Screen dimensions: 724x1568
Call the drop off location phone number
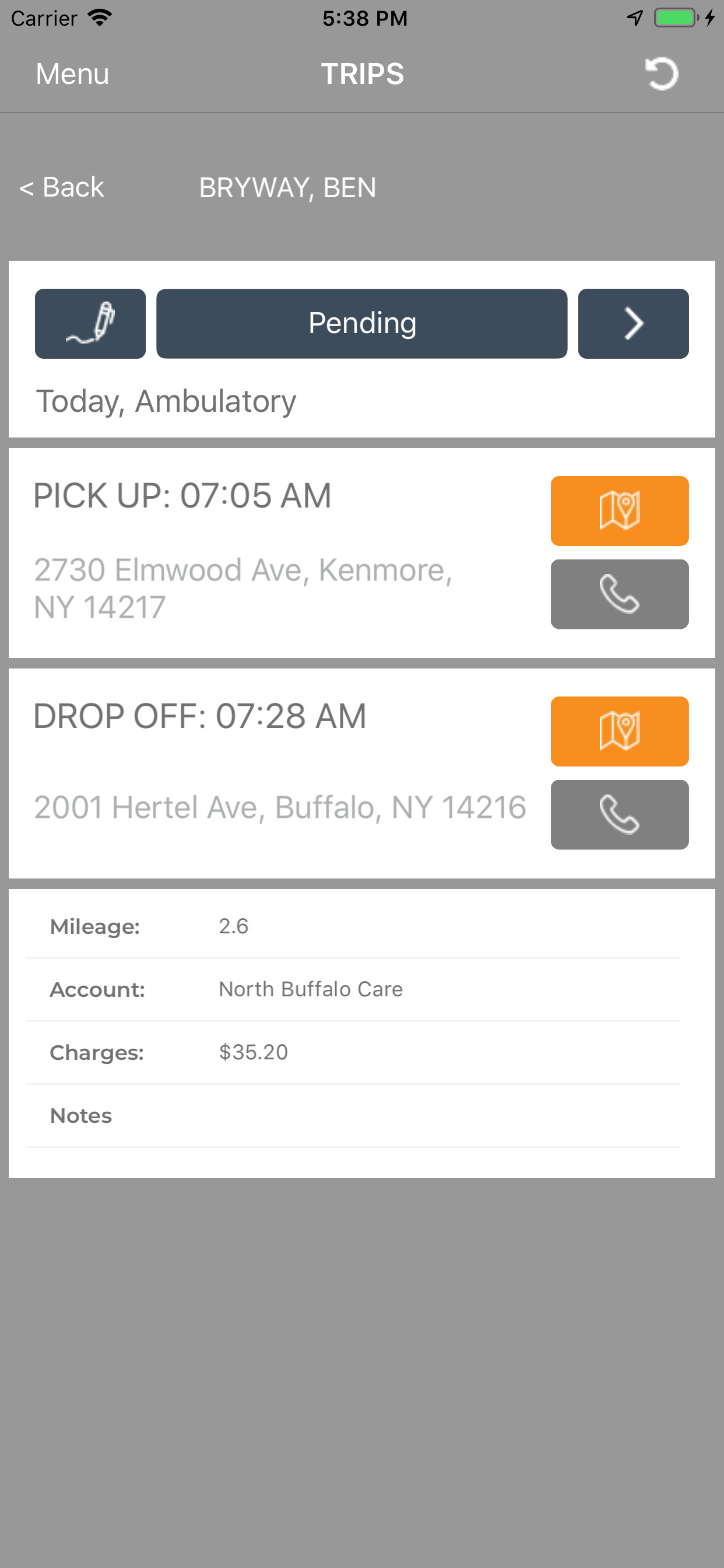coord(619,815)
